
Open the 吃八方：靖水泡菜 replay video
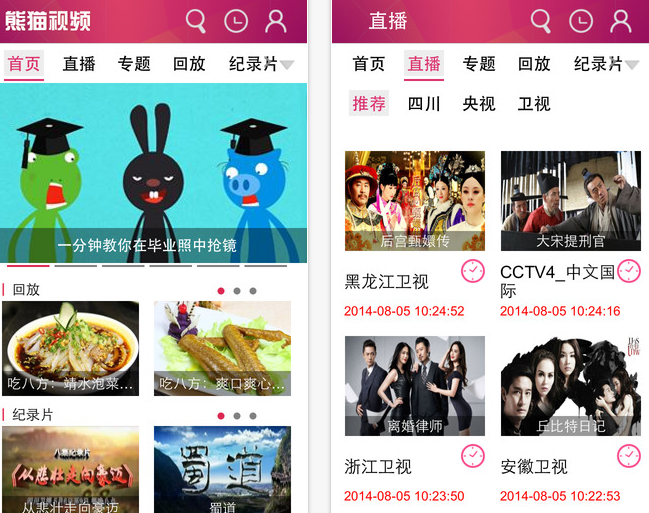pos(70,348)
